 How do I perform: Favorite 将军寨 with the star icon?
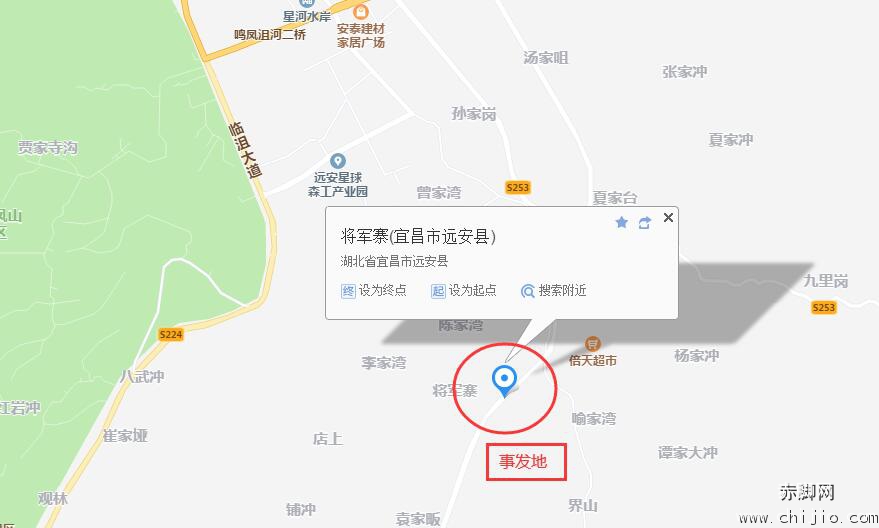coord(621,222)
